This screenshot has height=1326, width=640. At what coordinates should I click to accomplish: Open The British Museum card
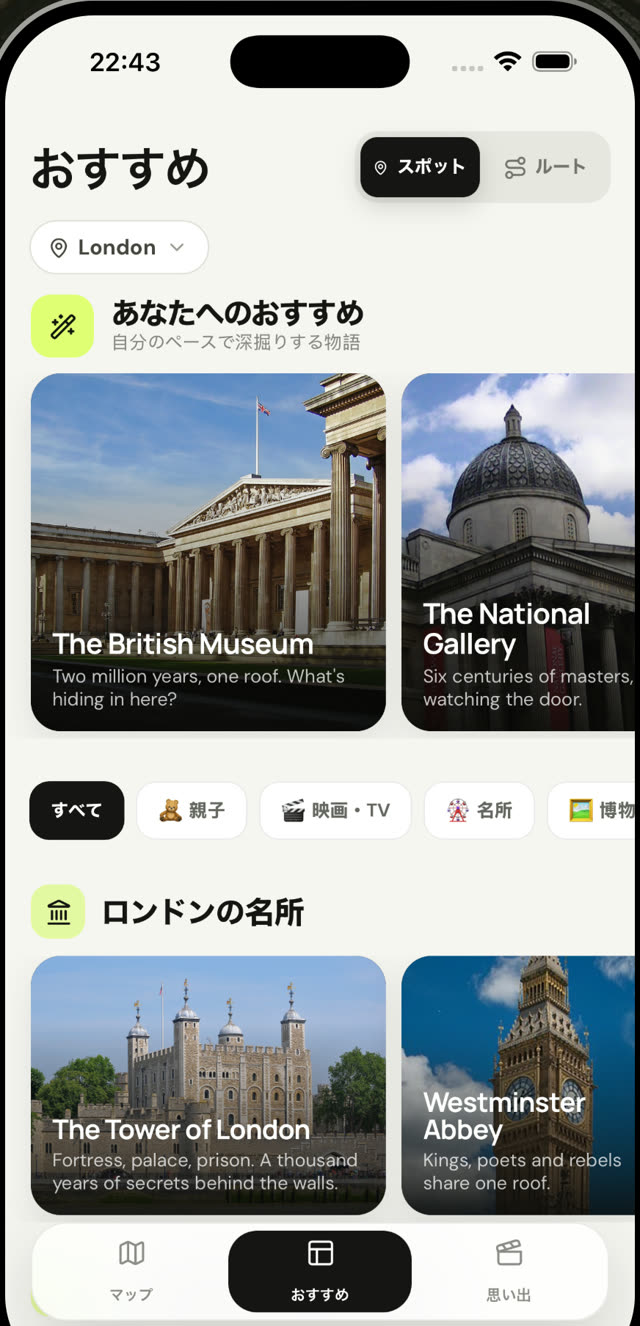pos(208,552)
